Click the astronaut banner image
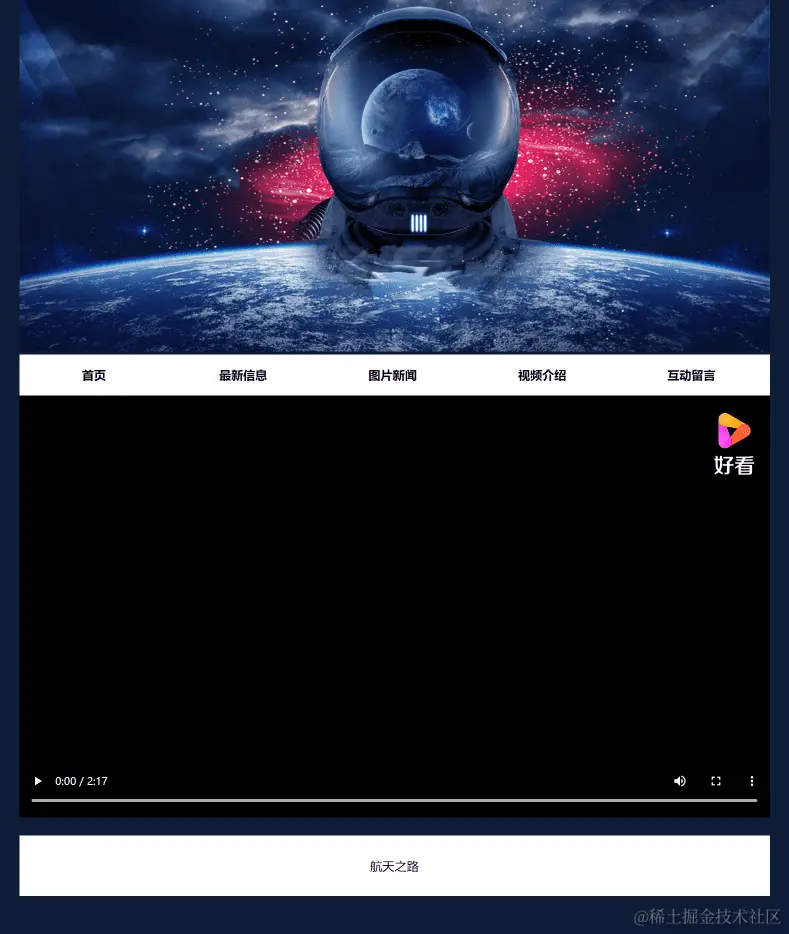 394,176
